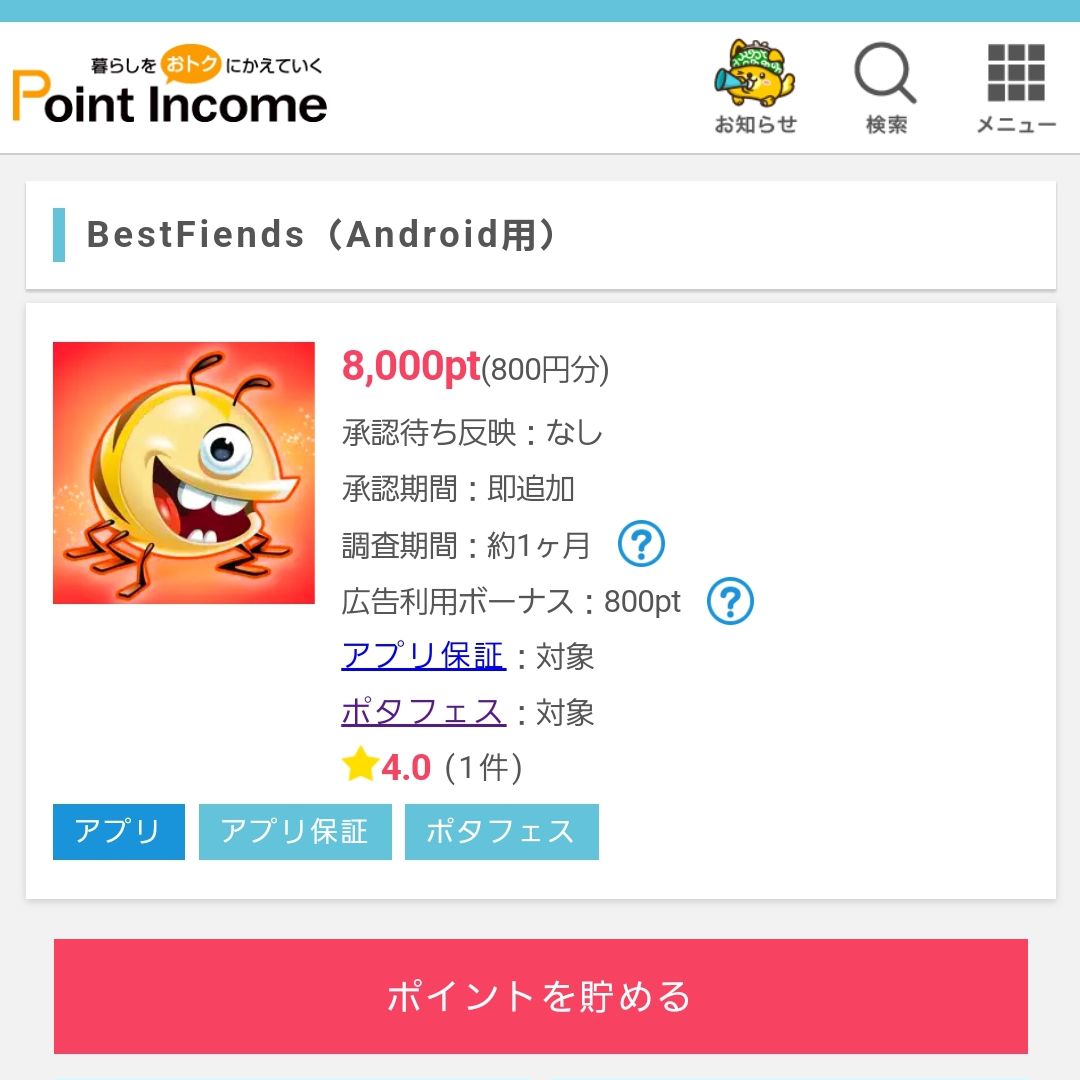Tap the help icon beside 広告利用ボーナス
1080x1080 pixels.
pos(730,601)
